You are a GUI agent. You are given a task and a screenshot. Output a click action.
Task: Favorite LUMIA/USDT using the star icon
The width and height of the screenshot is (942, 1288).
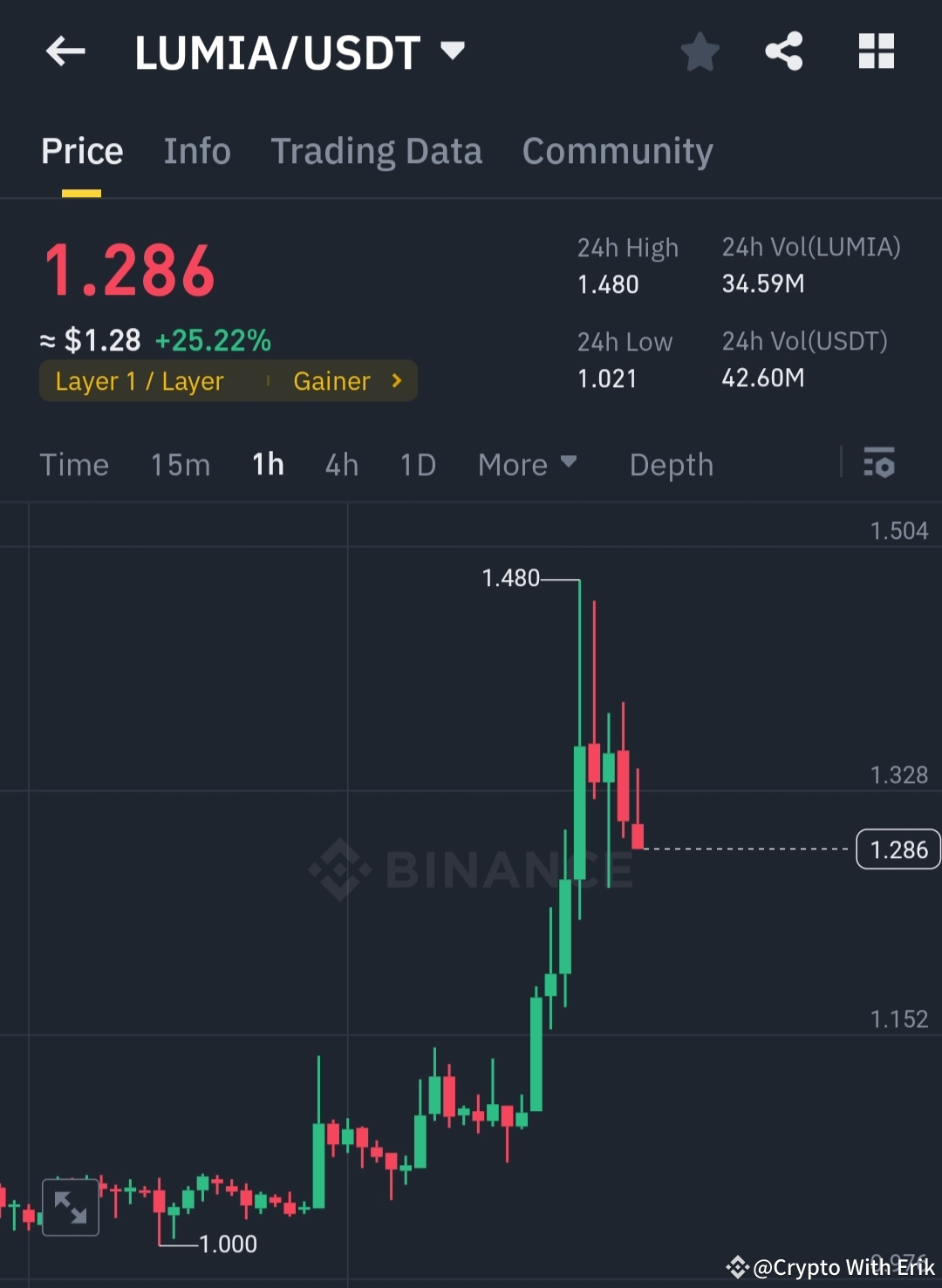[700, 51]
